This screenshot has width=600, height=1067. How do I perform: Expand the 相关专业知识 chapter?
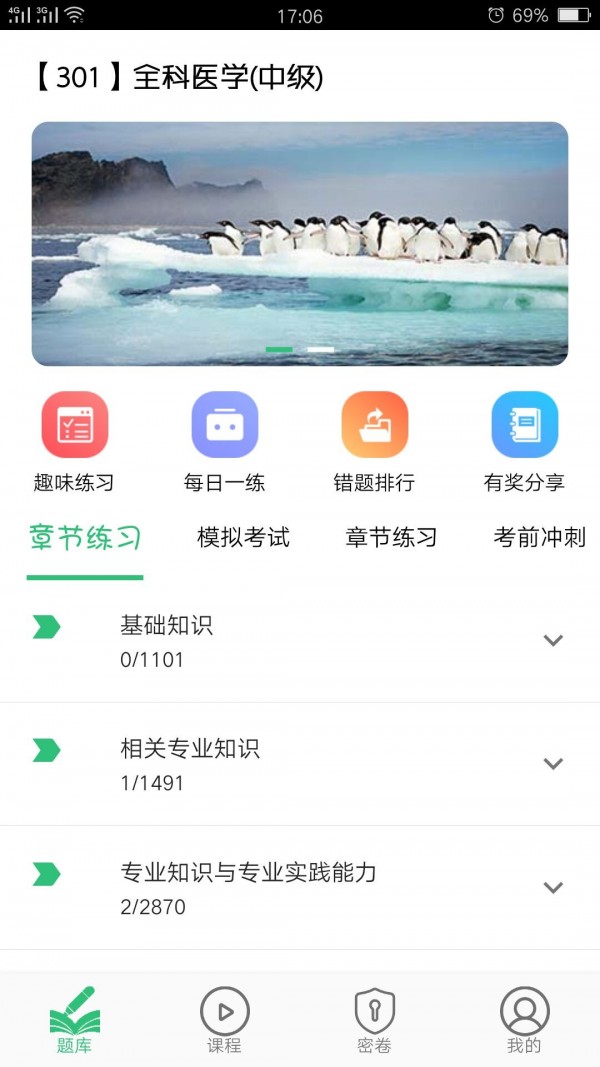[x=553, y=764]
